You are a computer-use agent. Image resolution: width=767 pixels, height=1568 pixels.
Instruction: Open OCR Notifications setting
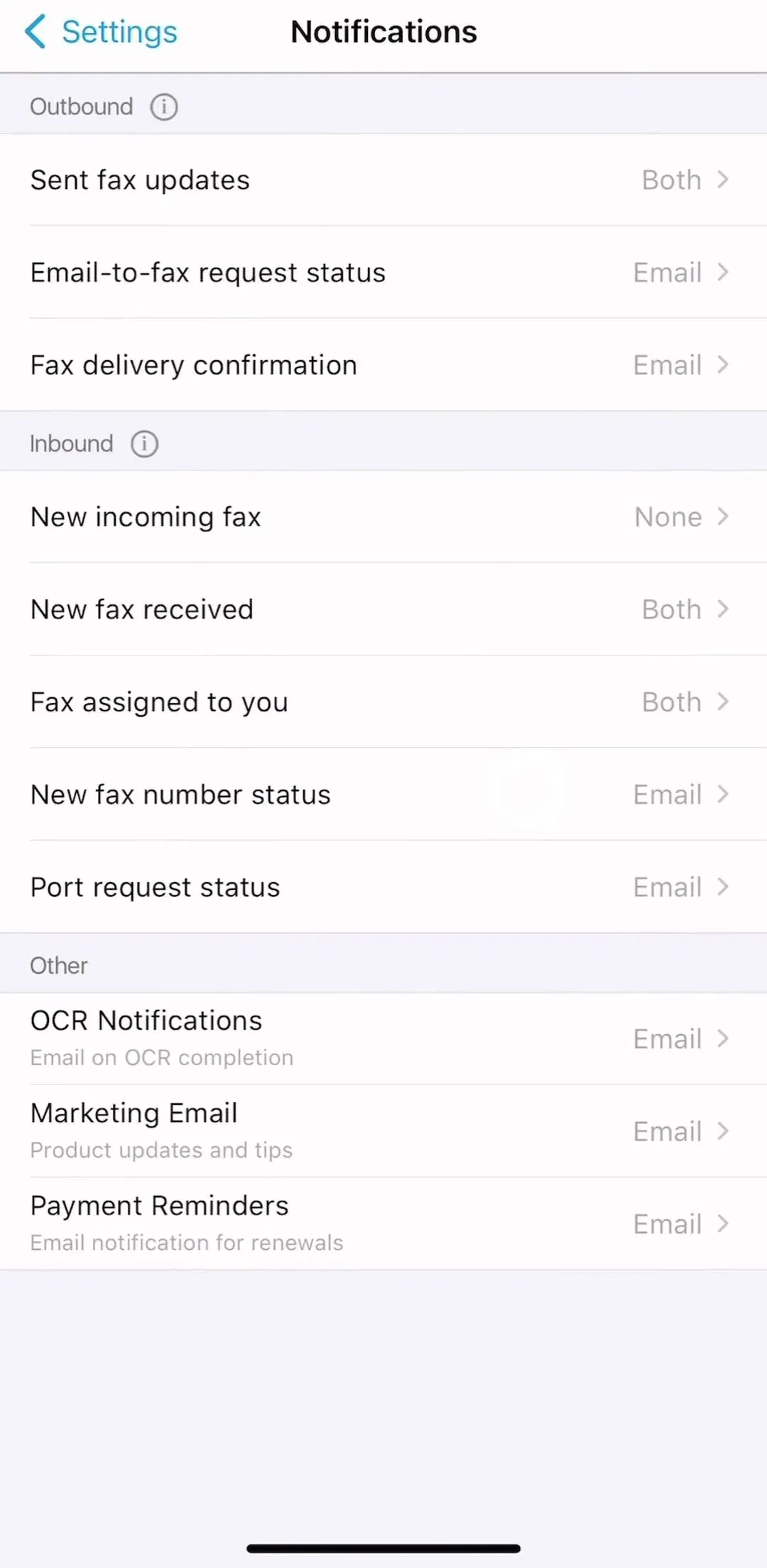point(383,1039)
